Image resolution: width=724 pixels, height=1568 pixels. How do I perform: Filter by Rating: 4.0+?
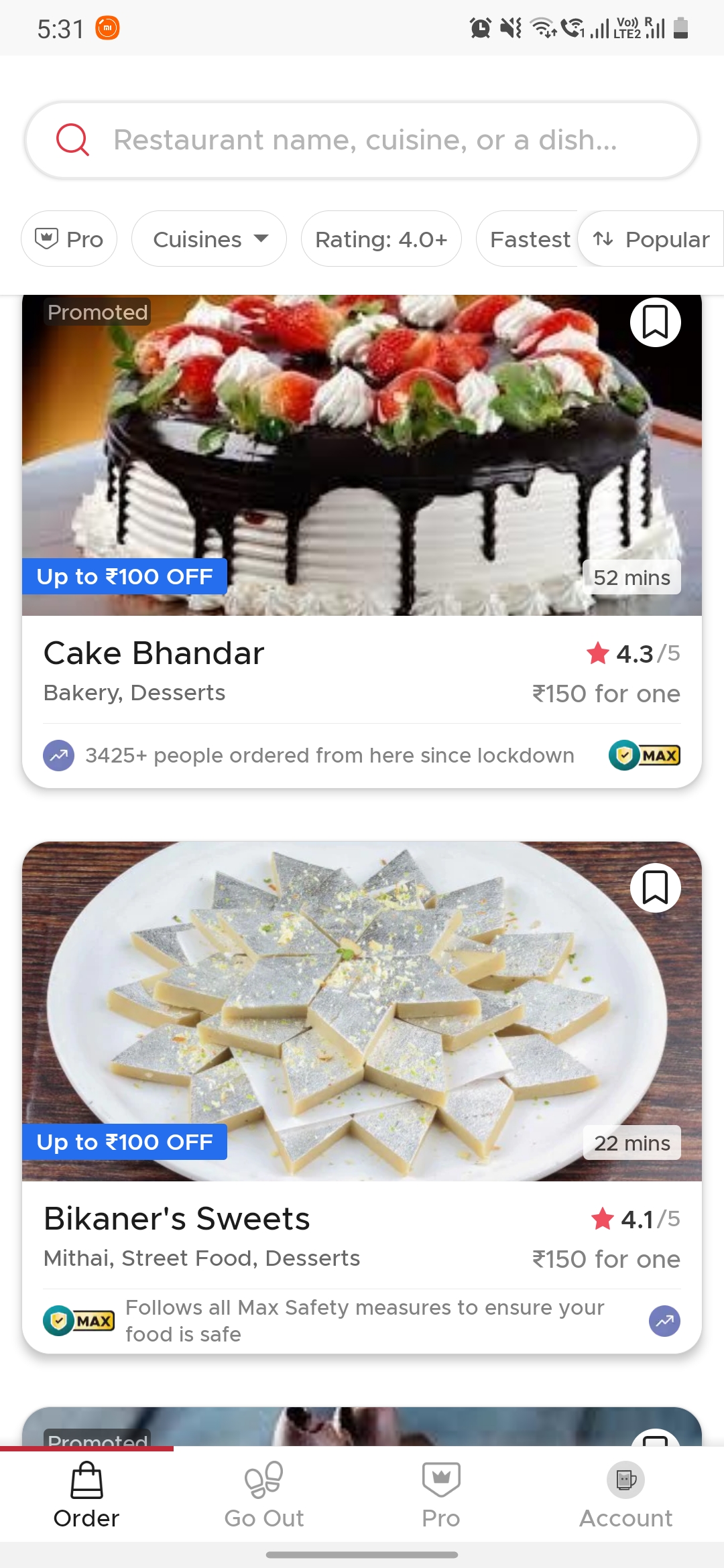(381, 239)
